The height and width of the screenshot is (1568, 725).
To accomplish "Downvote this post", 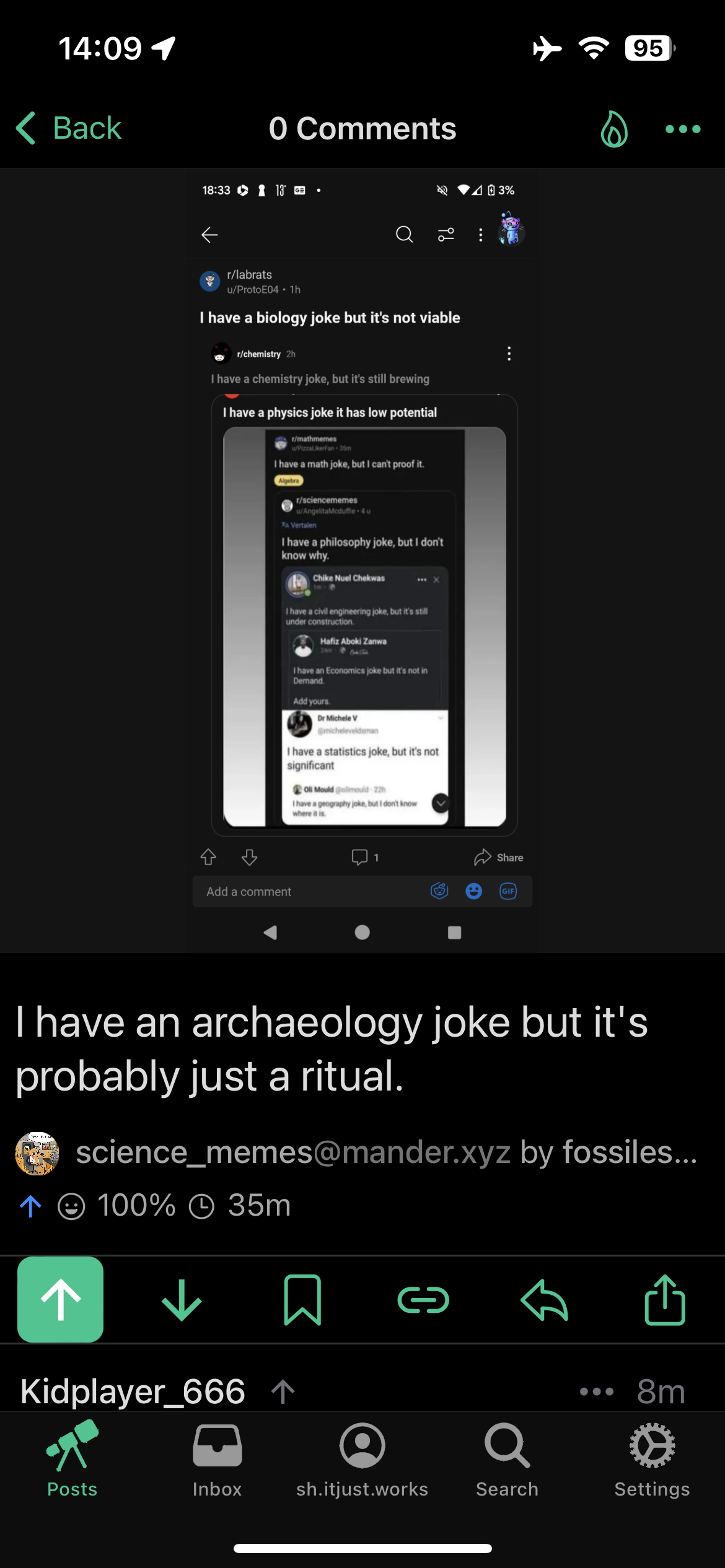I will tap(182, 1299).
